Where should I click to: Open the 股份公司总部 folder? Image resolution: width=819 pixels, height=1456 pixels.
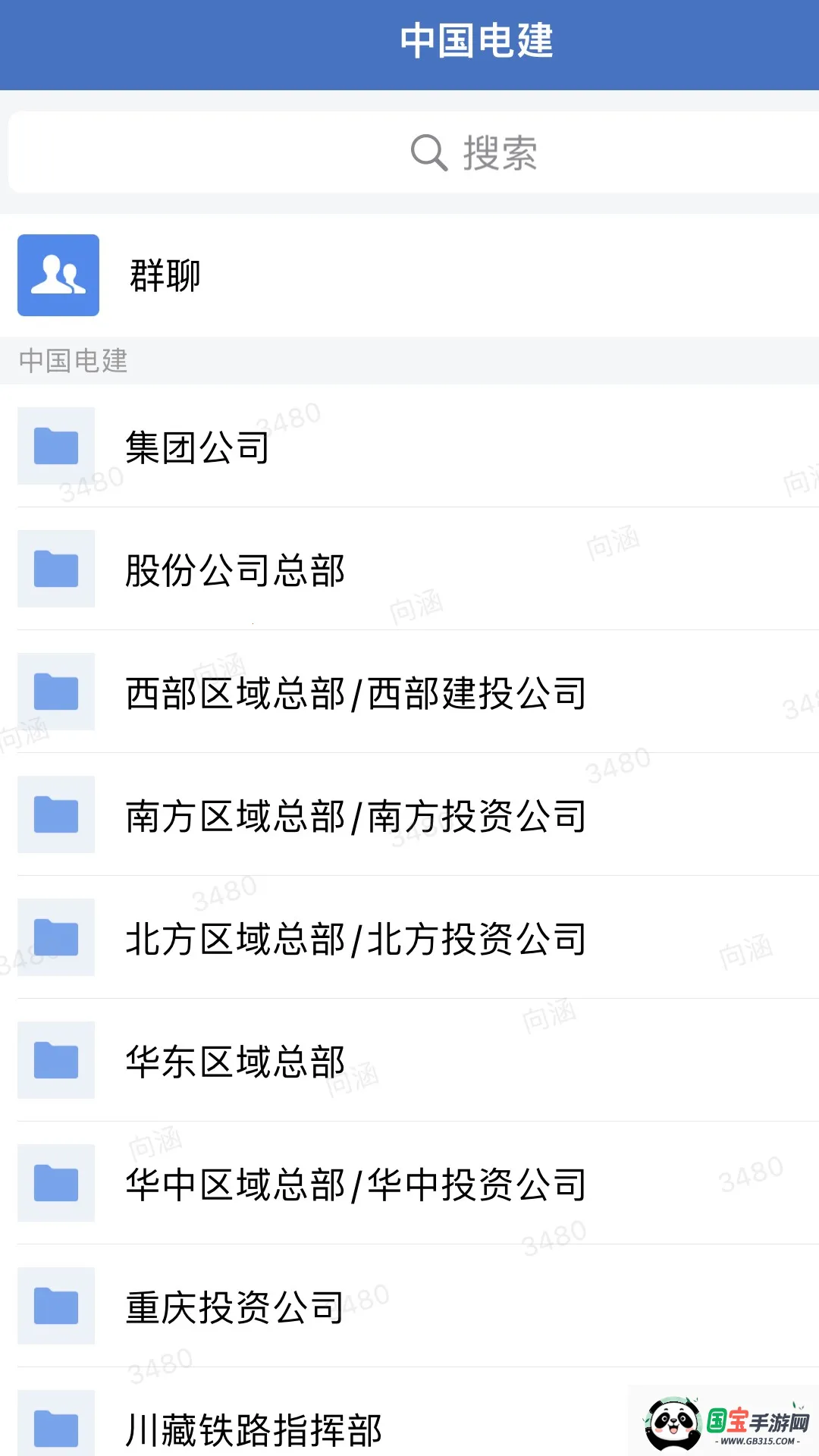pyautogui.click(x=235, y=570)
